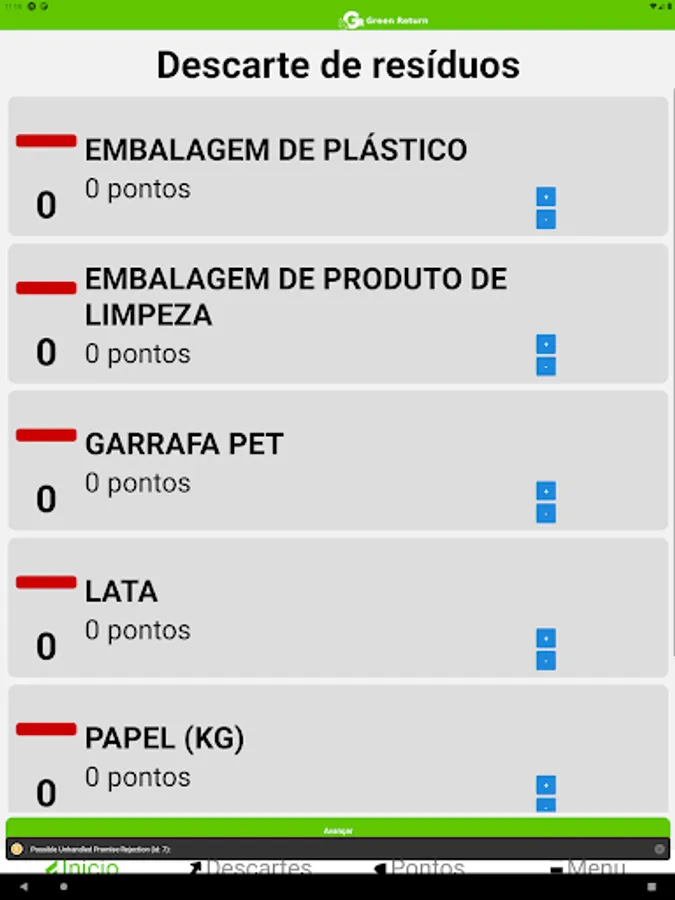Dismiss the Promise Rejection warning banner
This screenshot has width=675, height=900.
tap(659, 849)
